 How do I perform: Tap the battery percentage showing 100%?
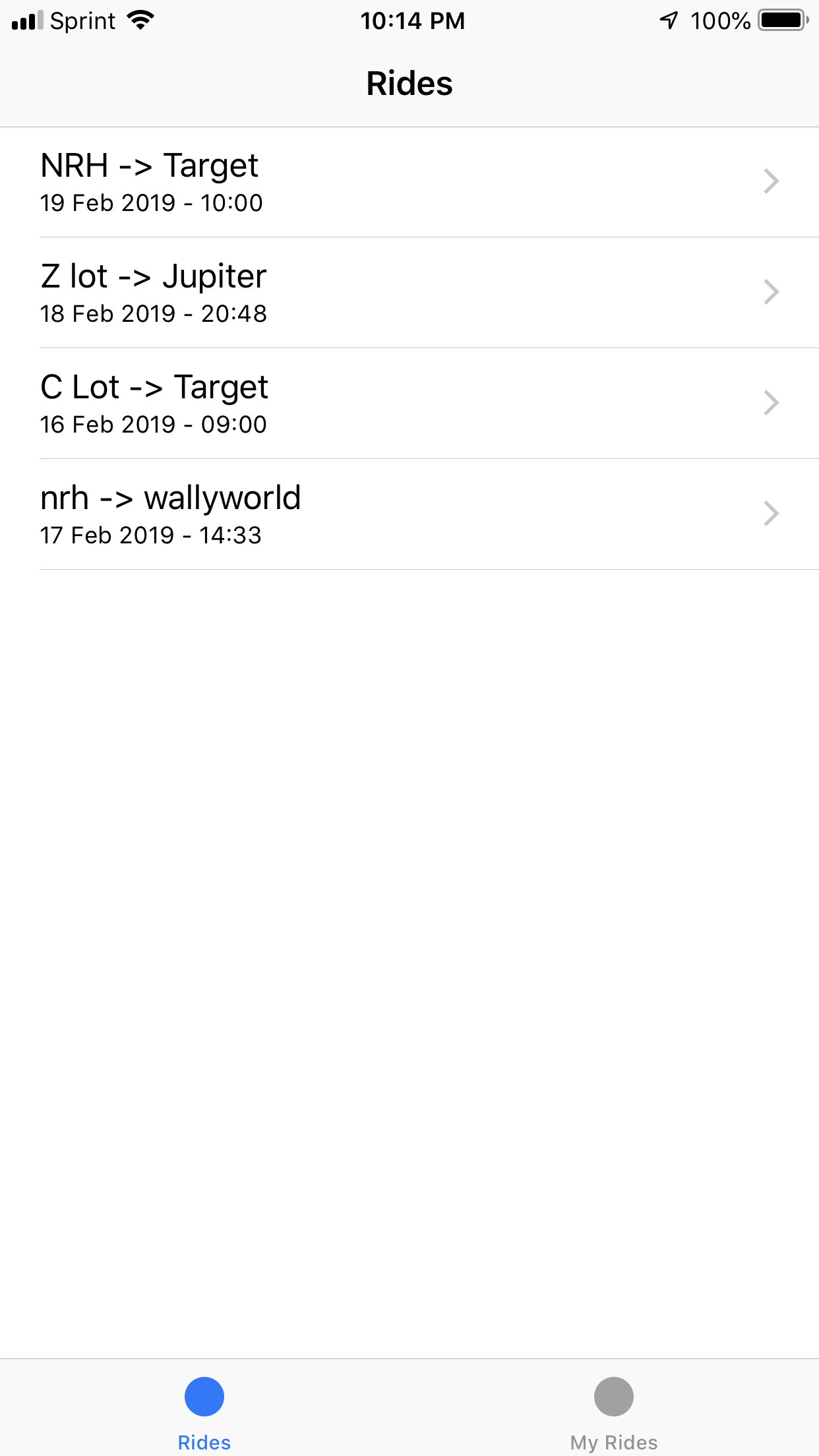[721, 20]
